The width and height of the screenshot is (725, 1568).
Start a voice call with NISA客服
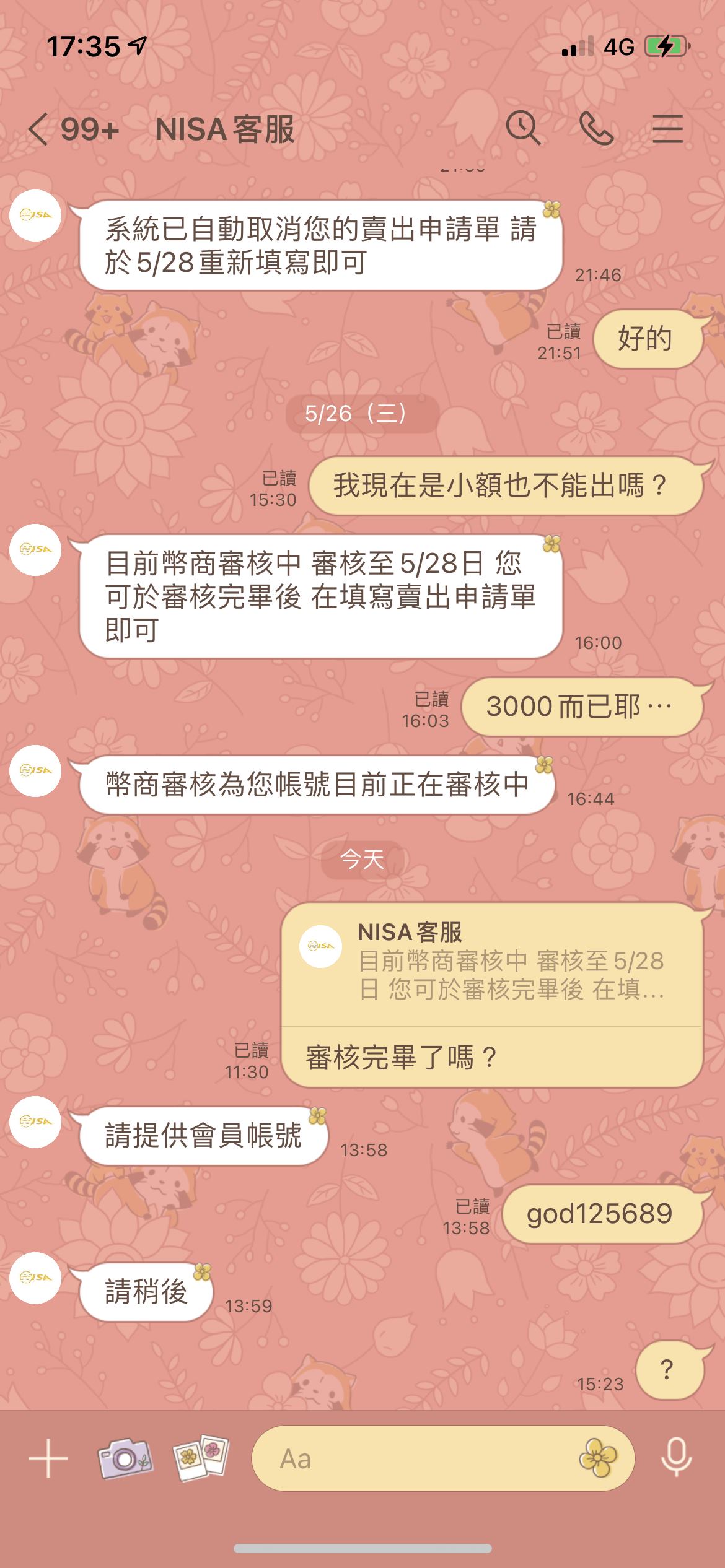coord(596,129)
